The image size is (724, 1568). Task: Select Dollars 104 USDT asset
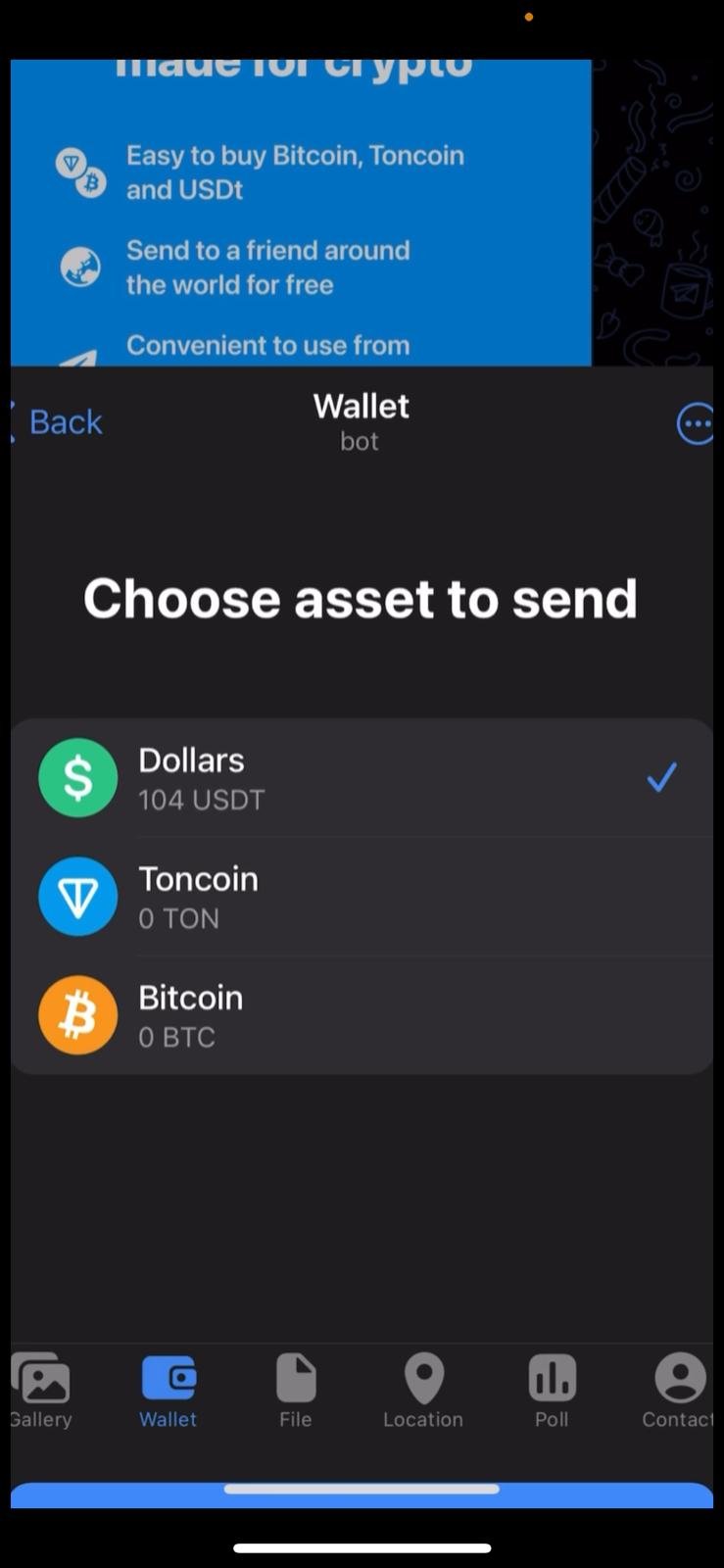point(361,778)
